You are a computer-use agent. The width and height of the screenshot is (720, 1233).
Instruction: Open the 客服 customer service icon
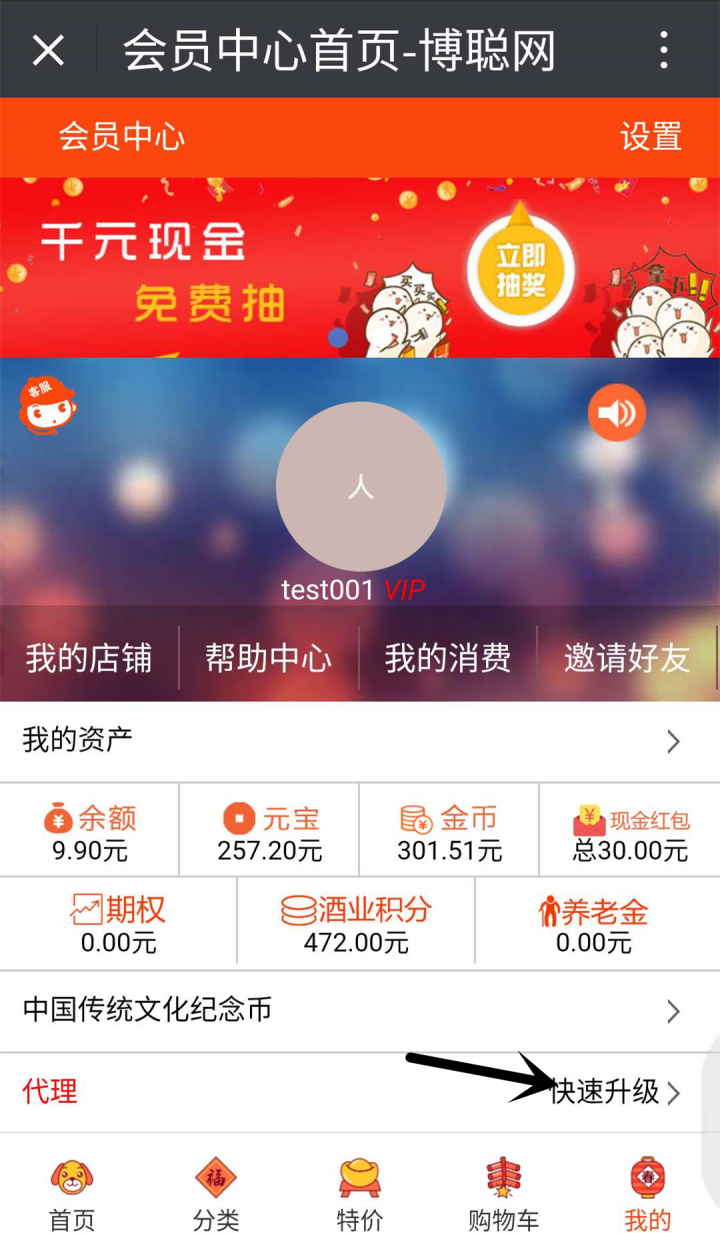(x=47, y=405)
